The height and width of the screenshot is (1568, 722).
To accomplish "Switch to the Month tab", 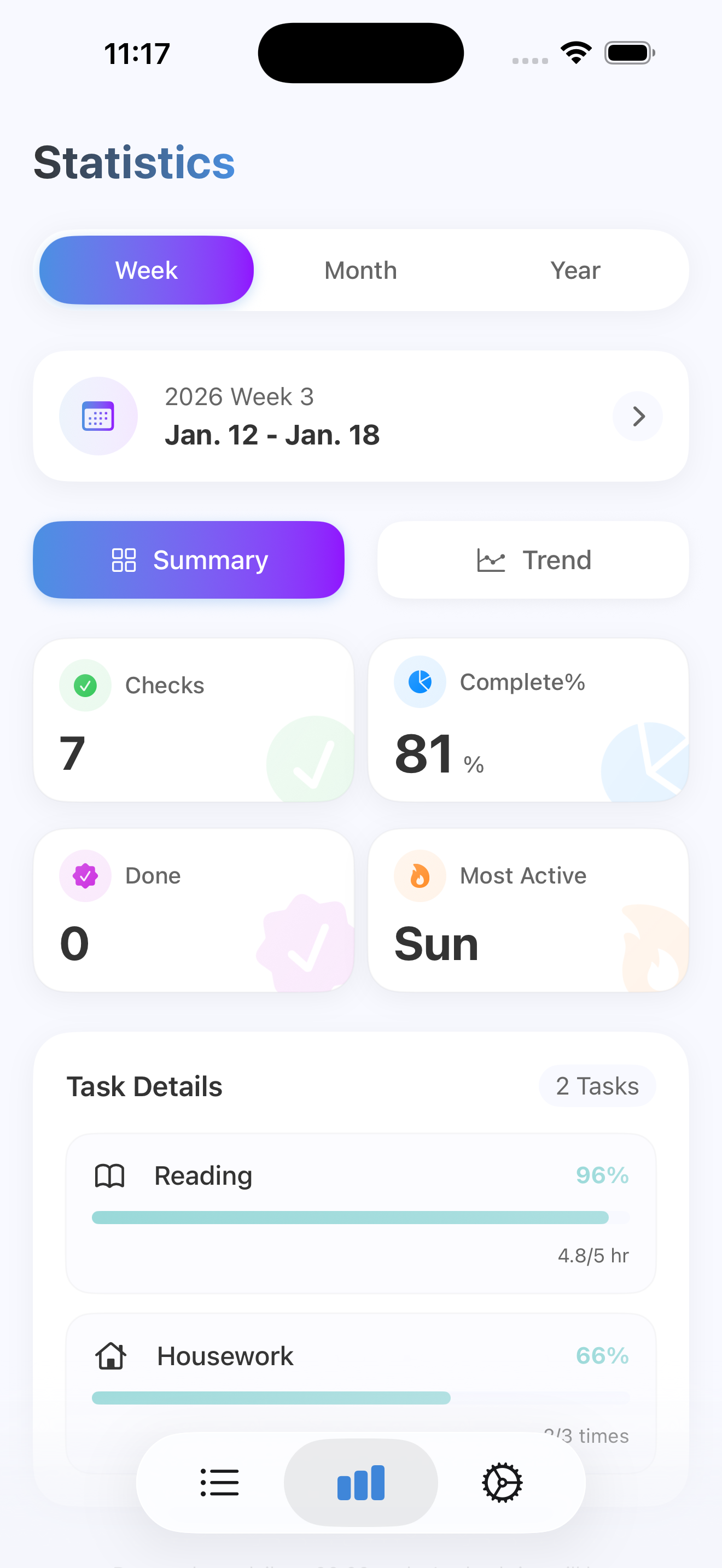I will click(x=360, y=270).
